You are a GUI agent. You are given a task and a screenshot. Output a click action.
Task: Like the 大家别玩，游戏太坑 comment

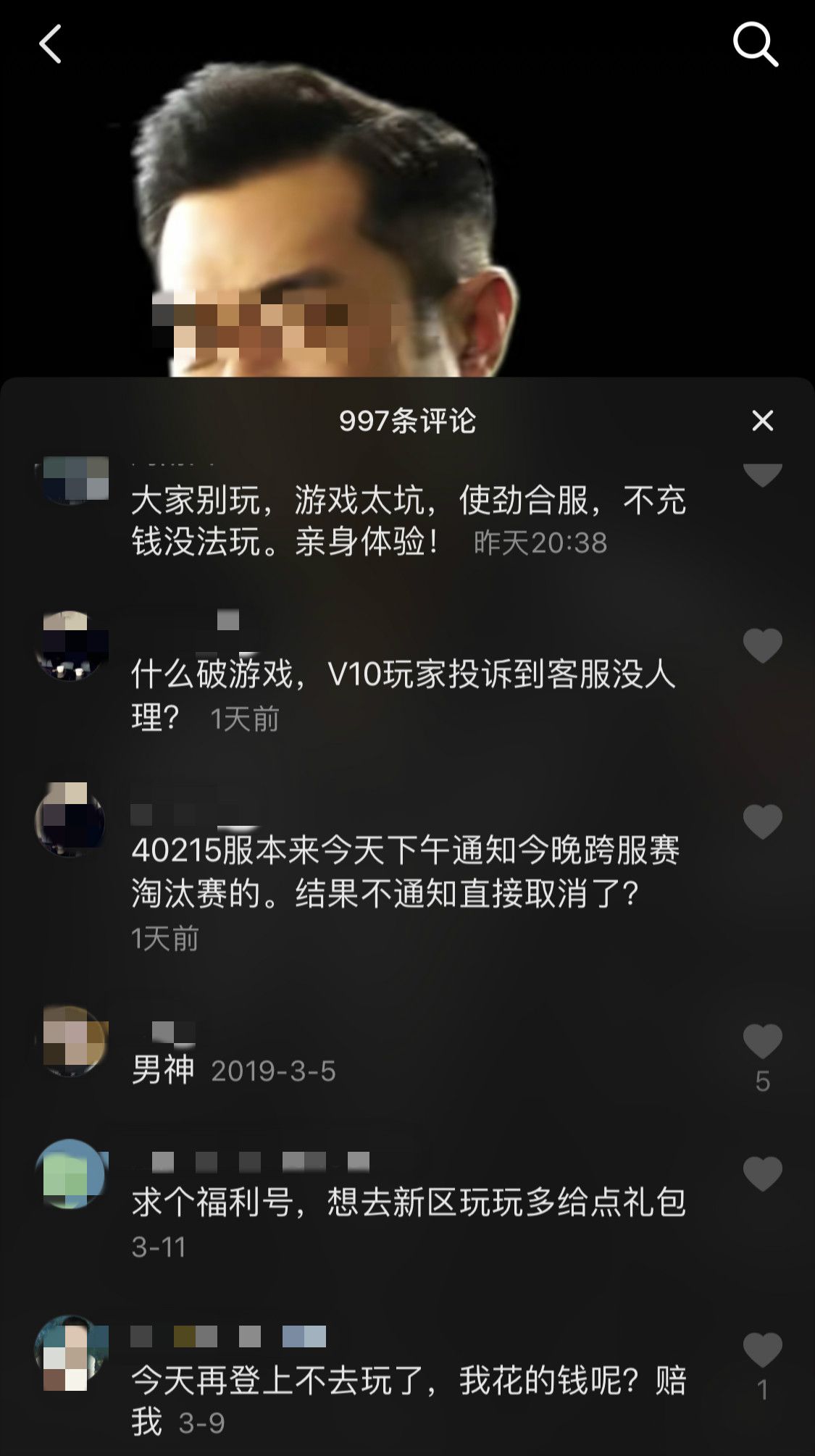tap(762, 474)
